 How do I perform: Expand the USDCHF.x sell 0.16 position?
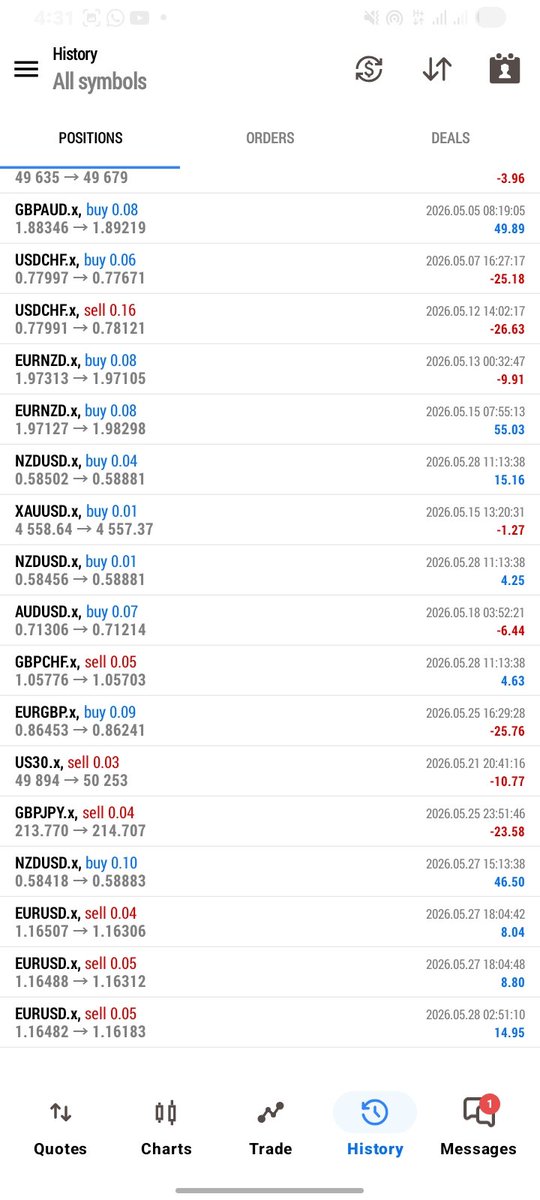270,319
